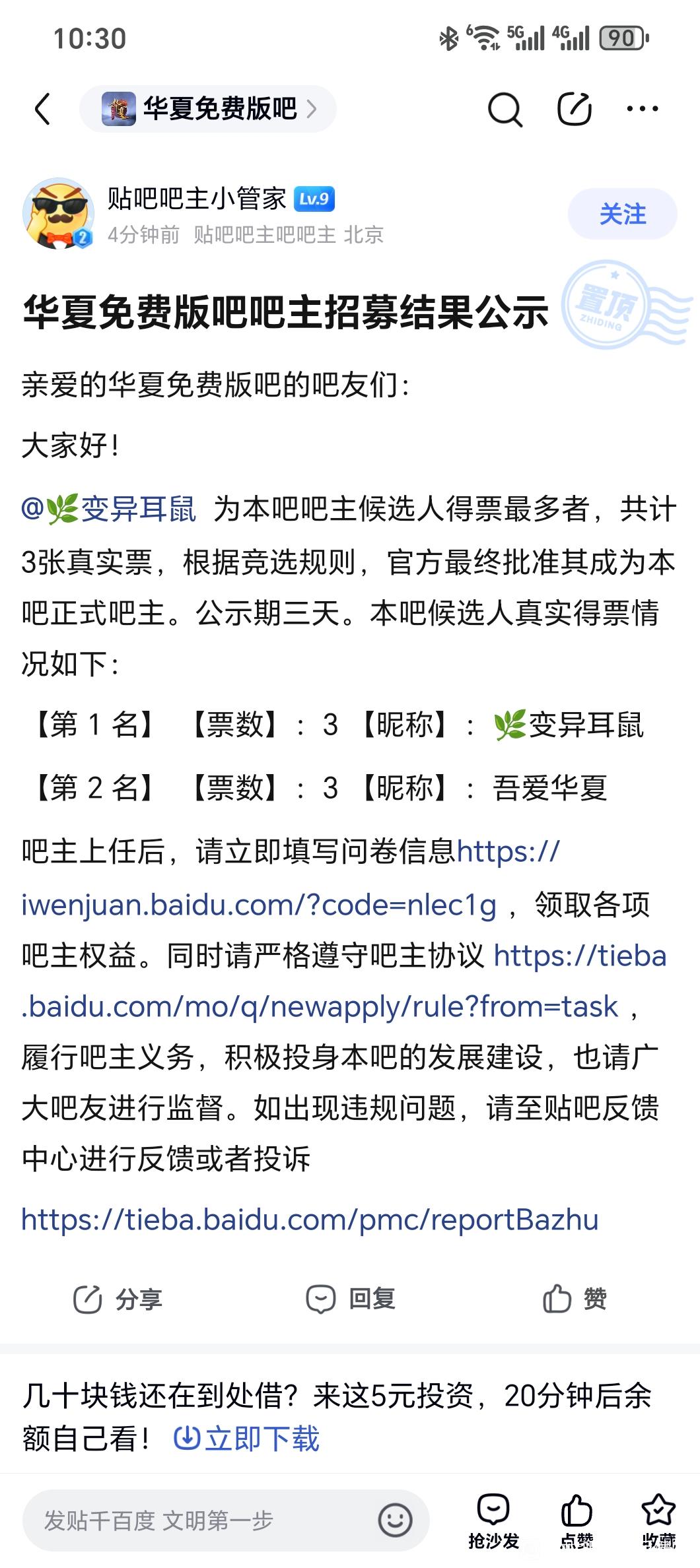Open the newapply/rule 吧主协议 link
Image resolution: width=700 pixels, height=1568 pixels.
coord(344,981)
